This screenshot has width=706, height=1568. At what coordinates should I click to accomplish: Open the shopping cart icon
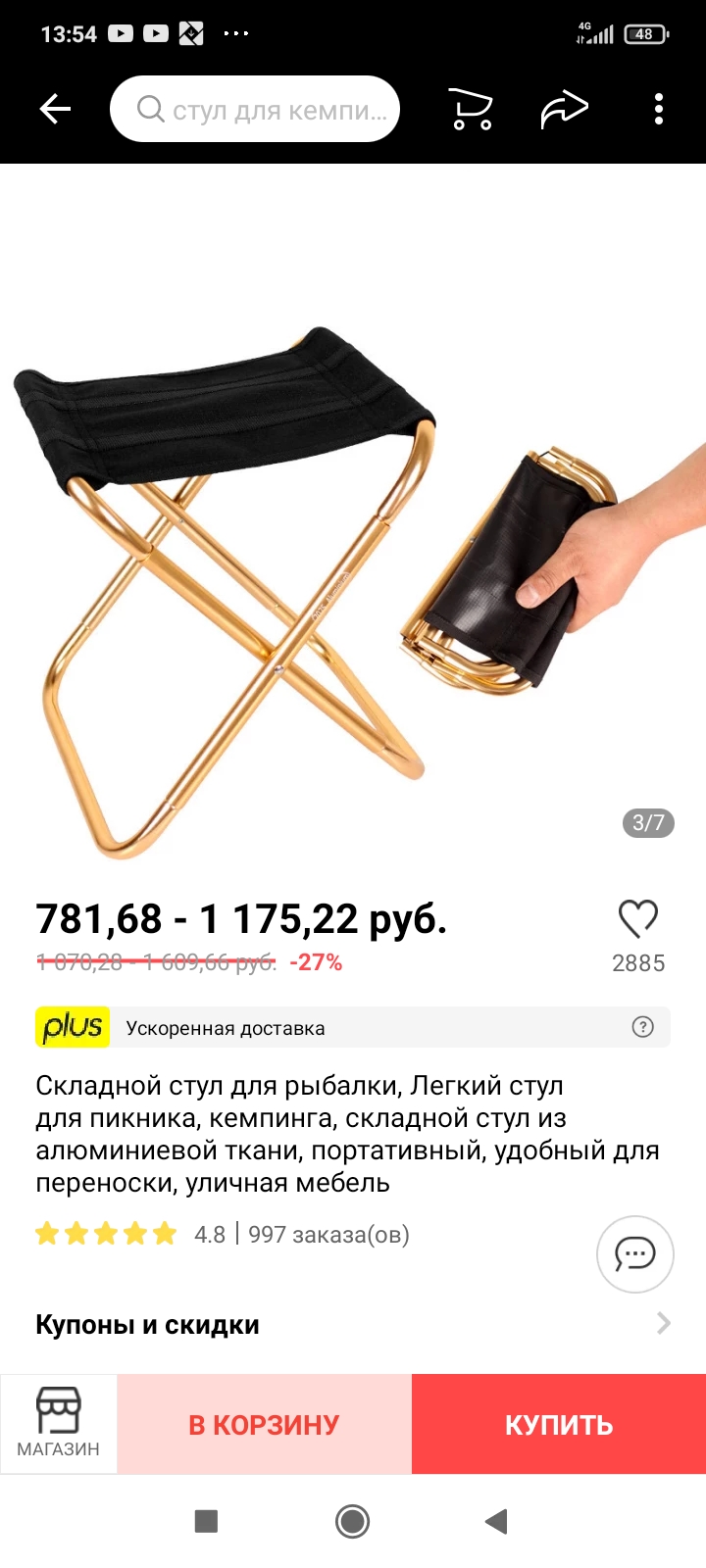tap(471, 109)
